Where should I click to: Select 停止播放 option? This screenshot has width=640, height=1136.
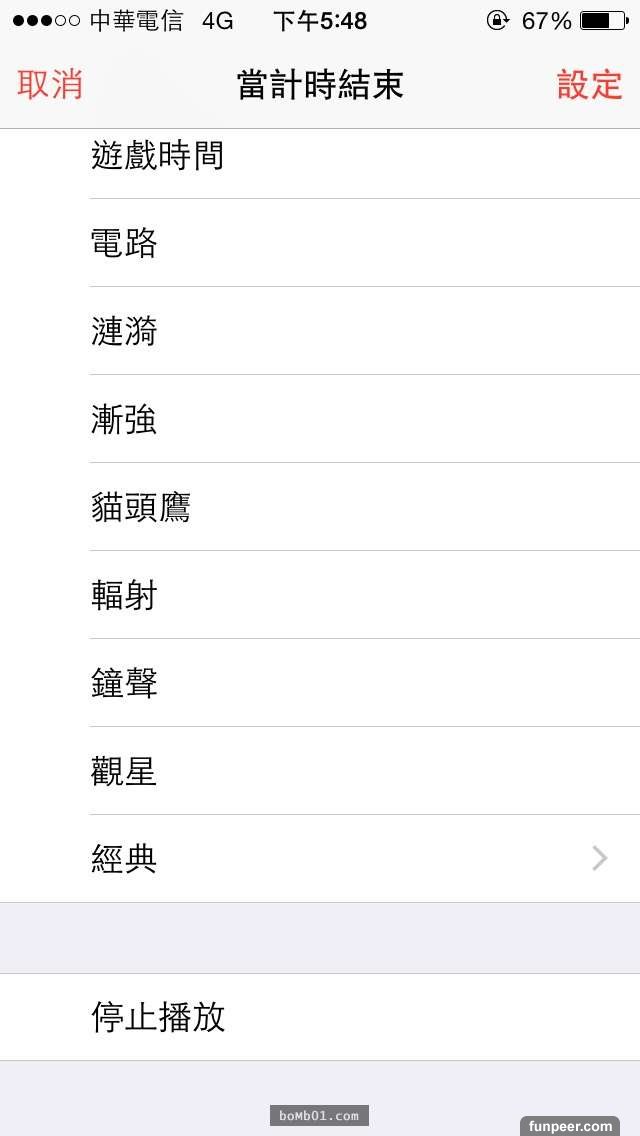158,1017
